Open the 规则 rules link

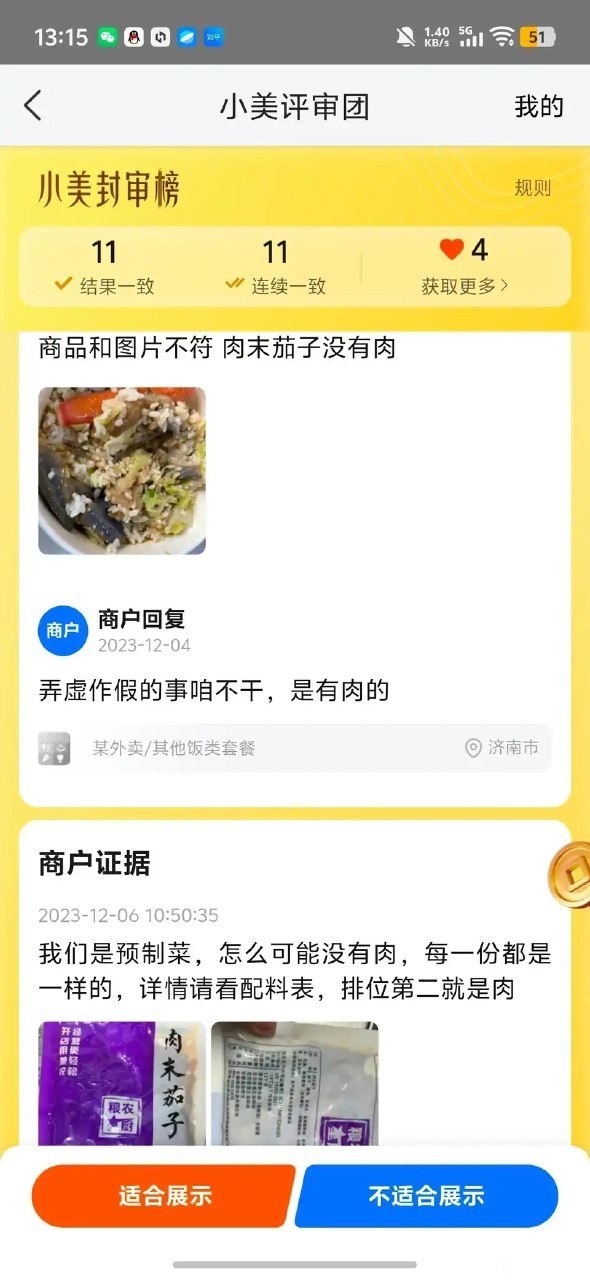(x=532, y=188)
